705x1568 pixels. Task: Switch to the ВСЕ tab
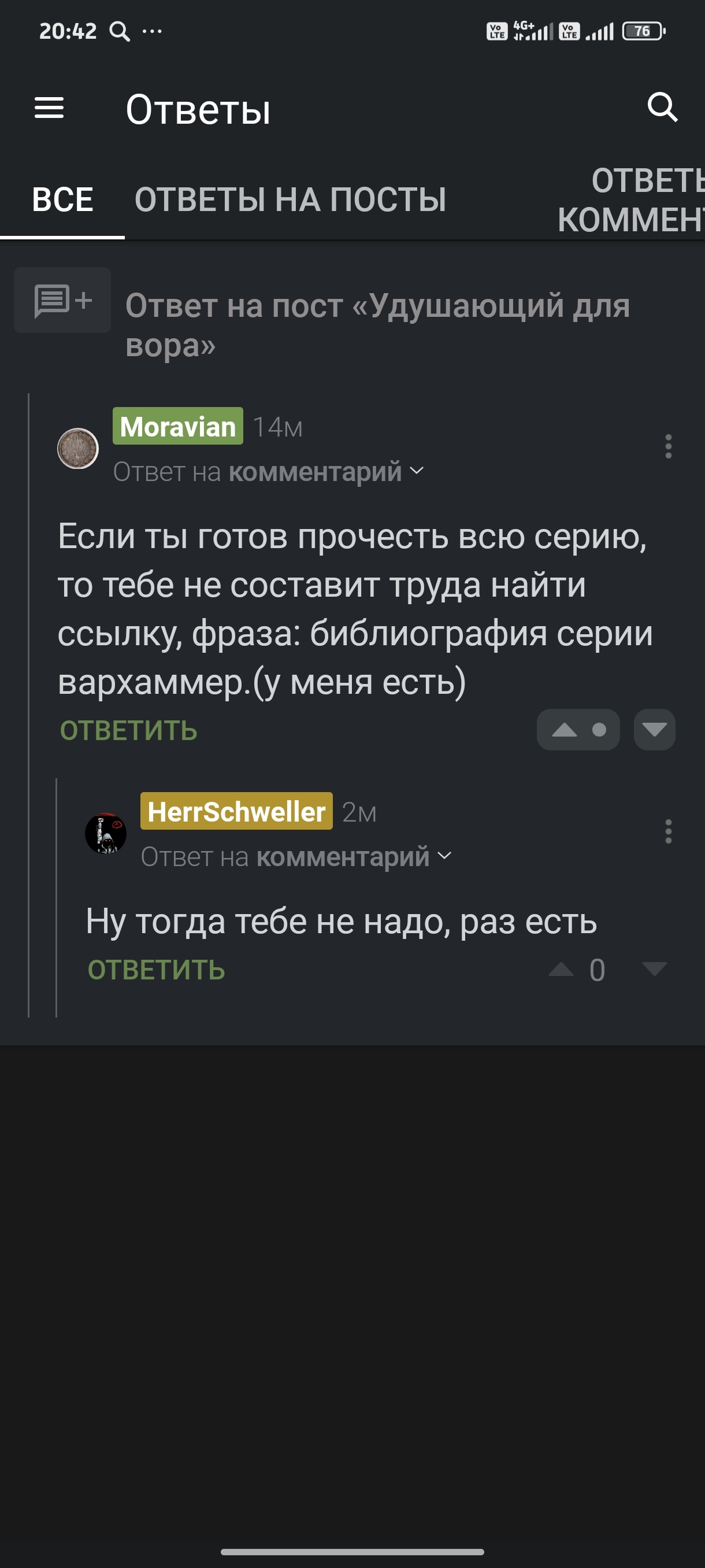click(x=62, y=199)
